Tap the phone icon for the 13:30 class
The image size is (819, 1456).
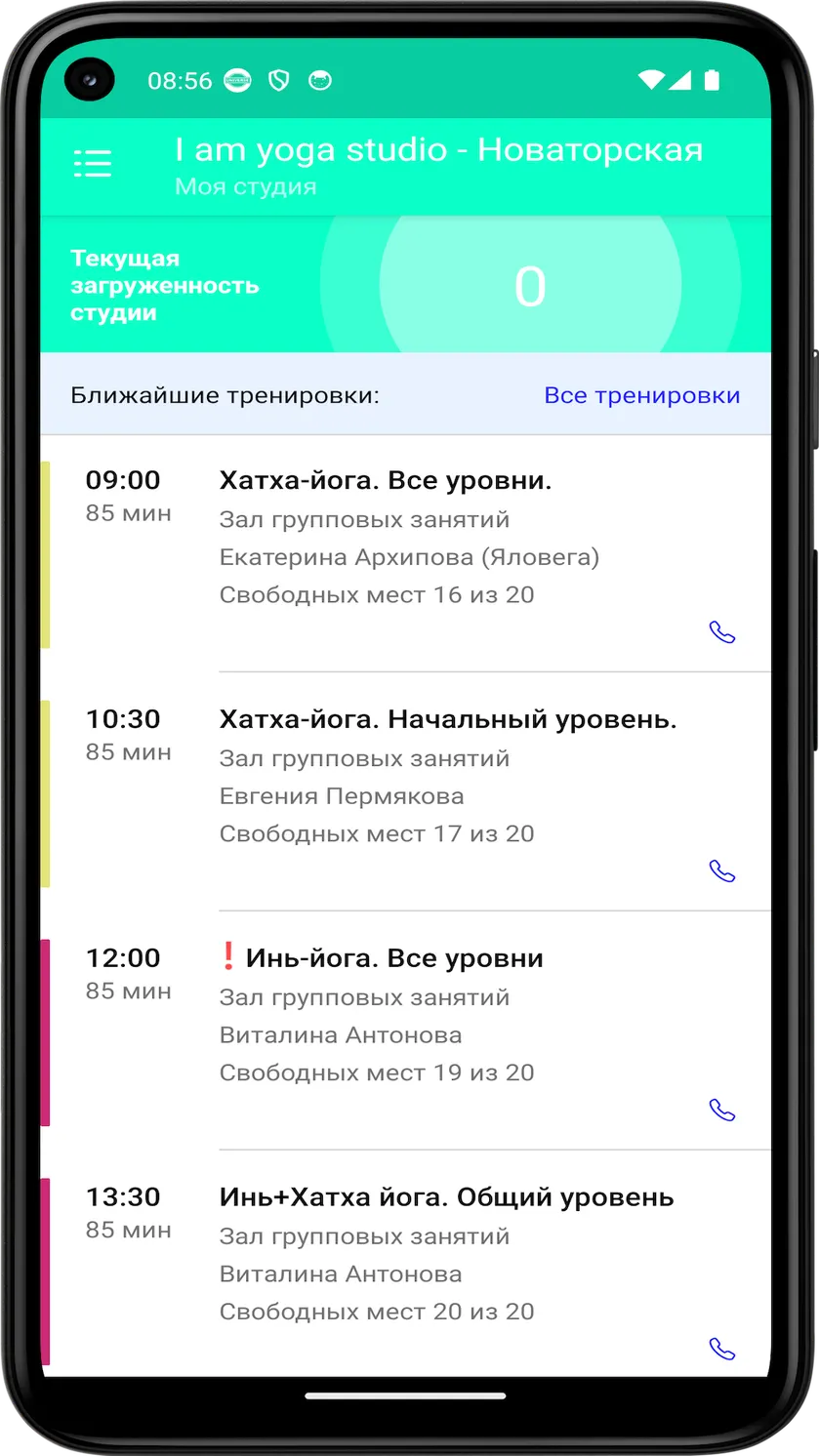(x=722, y=1350)
